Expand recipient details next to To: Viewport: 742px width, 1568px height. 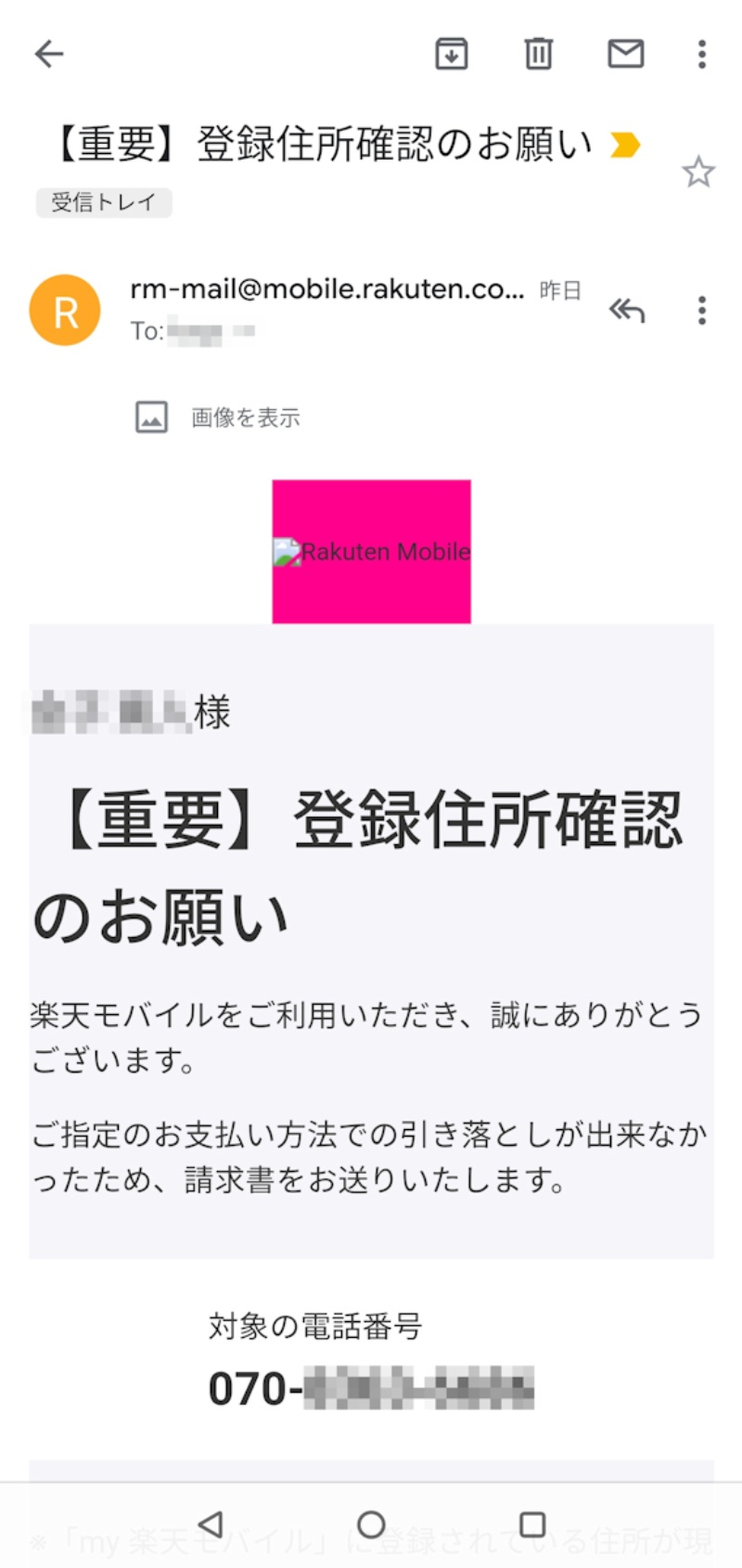(195, 331)
